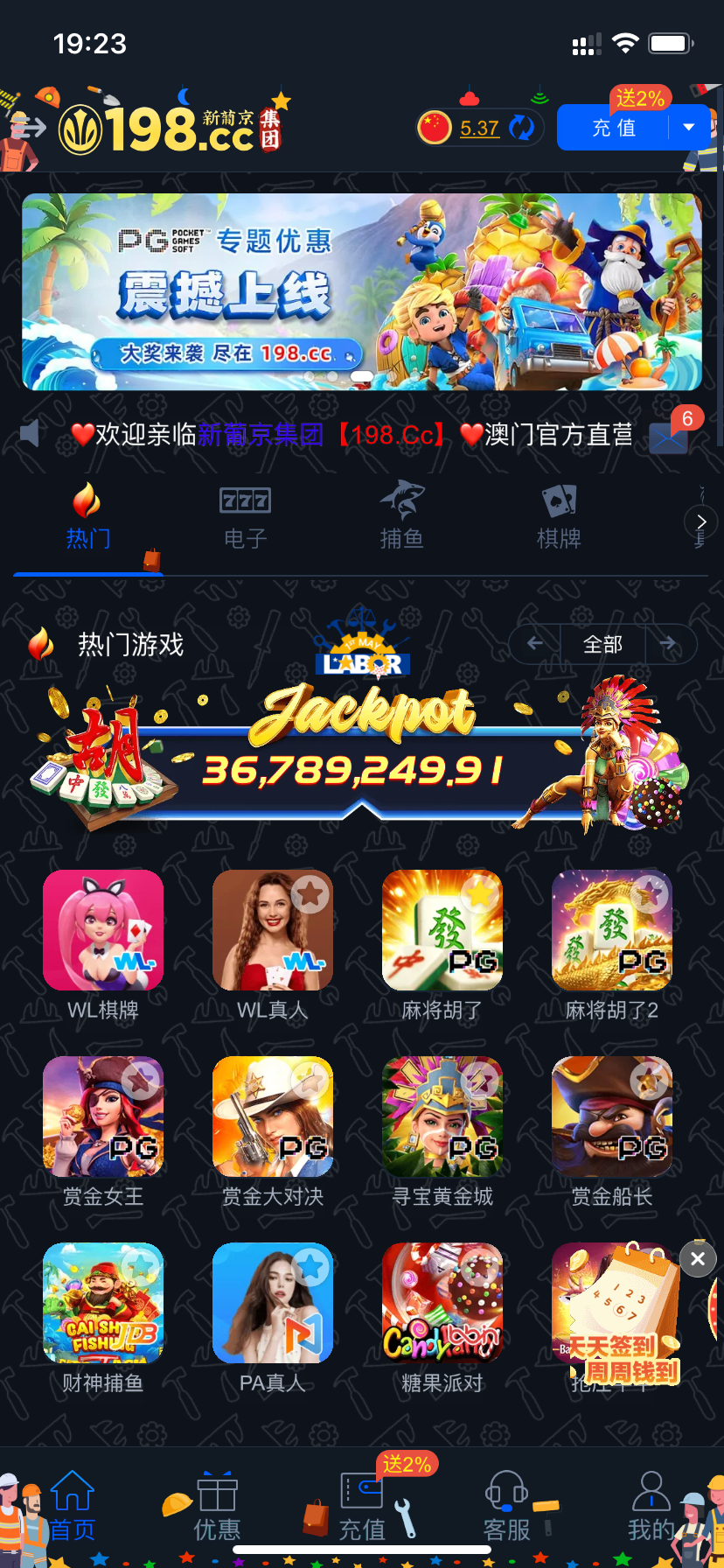Switch to the 捕鱼 category tab
Image resolution: width=724 pixels, height=1568 pixels.
[402, 518]
